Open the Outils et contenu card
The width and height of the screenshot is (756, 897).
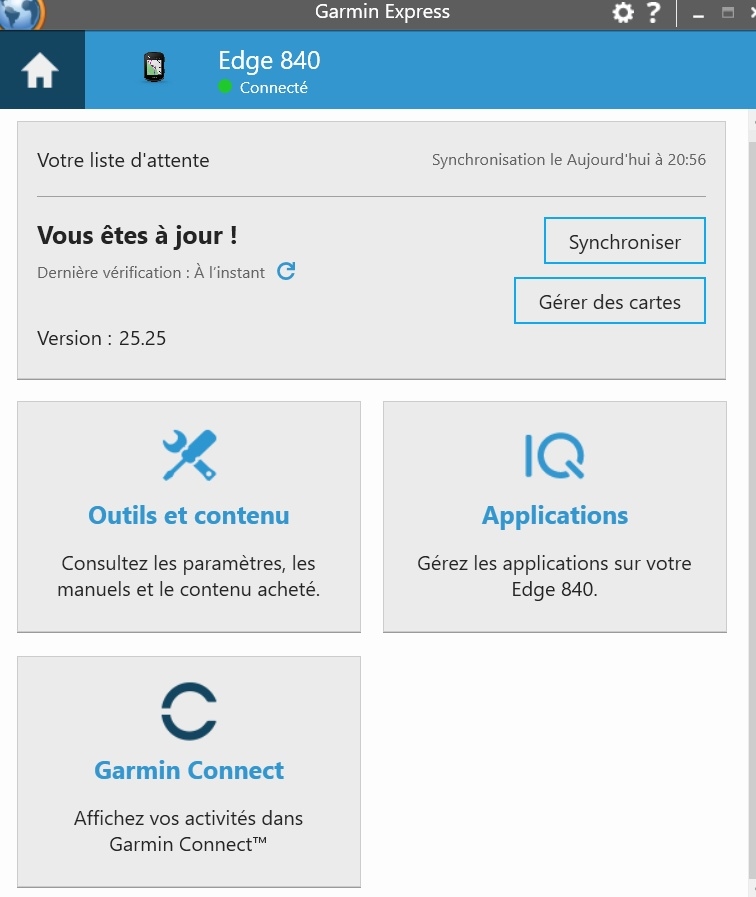tap(189, 516)
